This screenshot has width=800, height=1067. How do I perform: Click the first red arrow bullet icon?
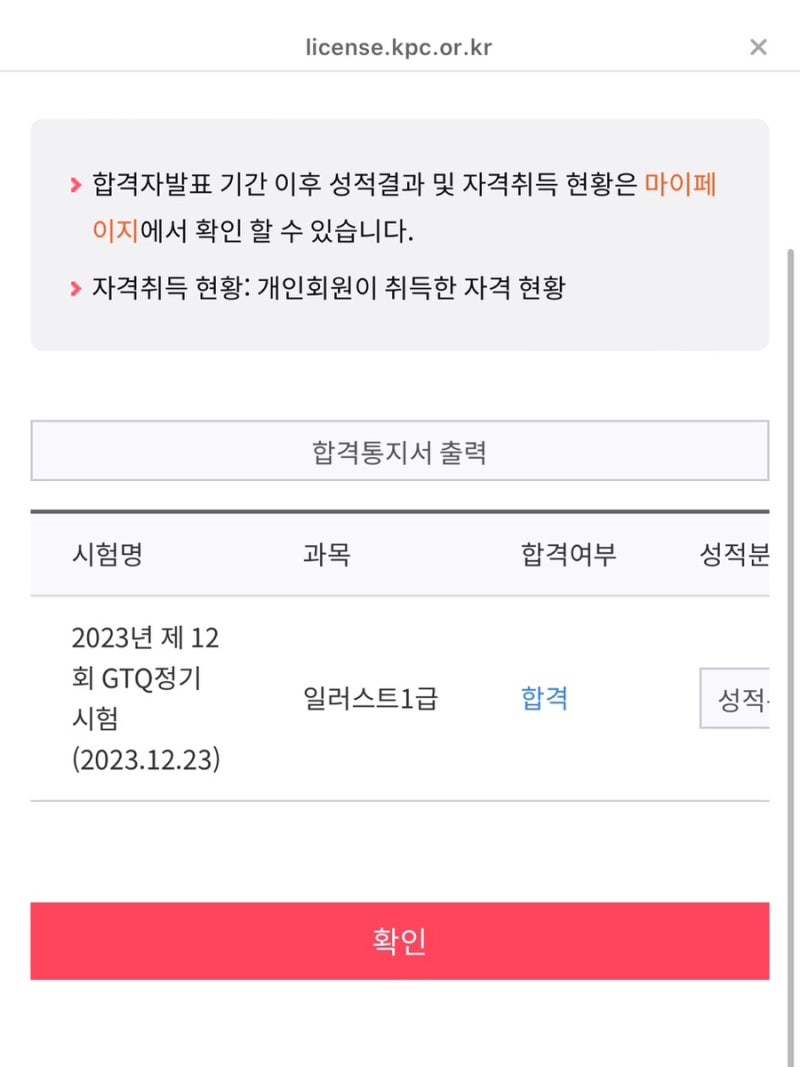tap(74, 184)
